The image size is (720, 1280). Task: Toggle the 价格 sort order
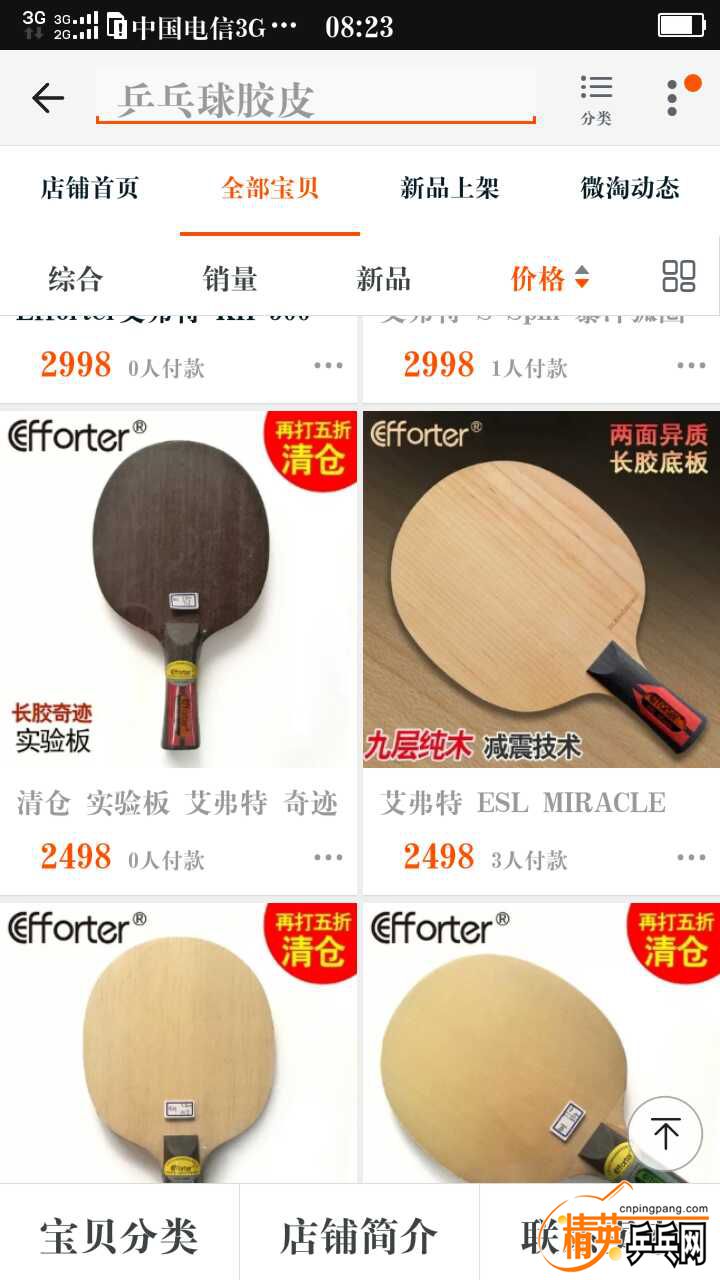549,278
